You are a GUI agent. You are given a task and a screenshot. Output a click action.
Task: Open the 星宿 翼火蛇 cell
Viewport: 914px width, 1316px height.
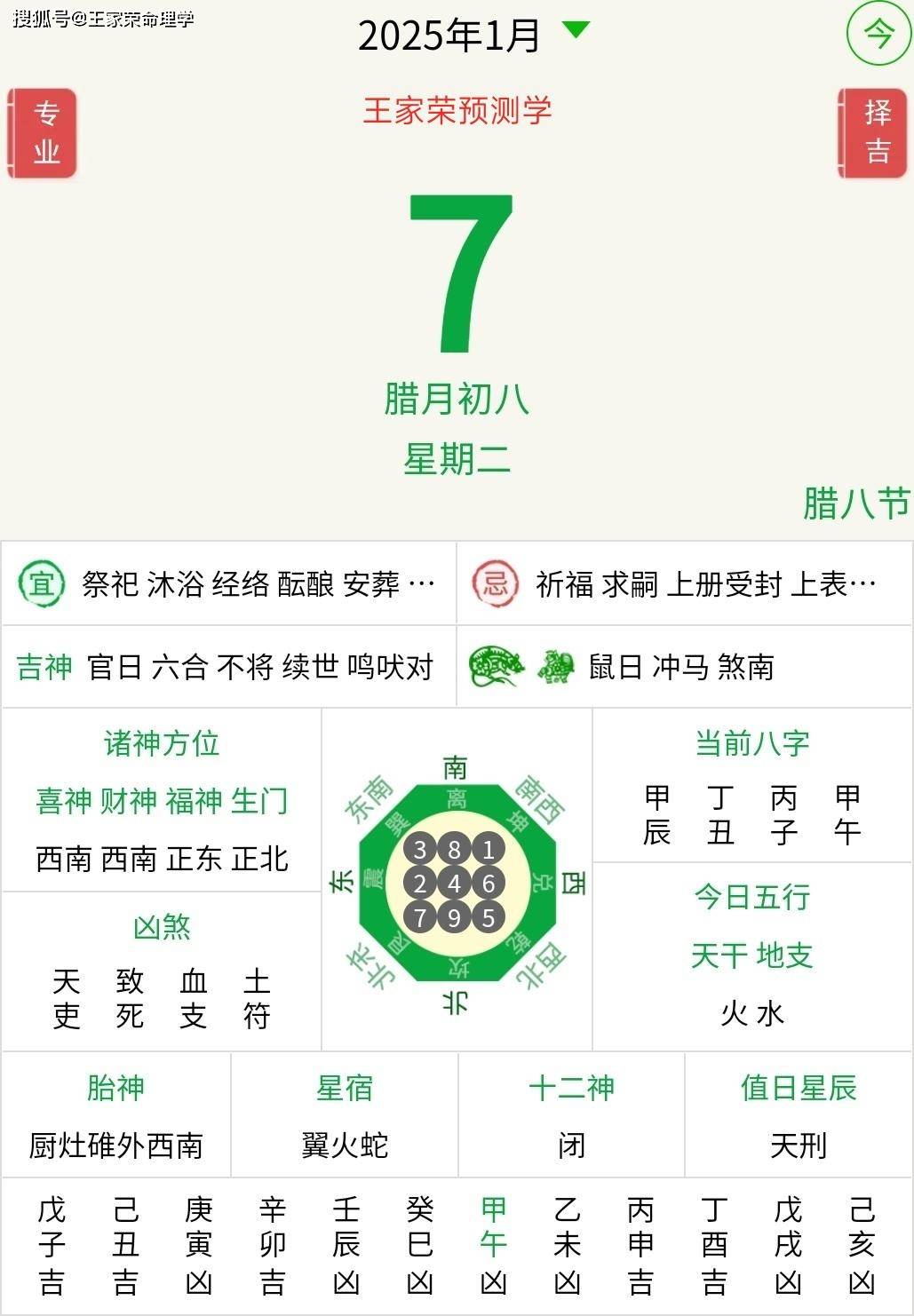coord(345,1116)
